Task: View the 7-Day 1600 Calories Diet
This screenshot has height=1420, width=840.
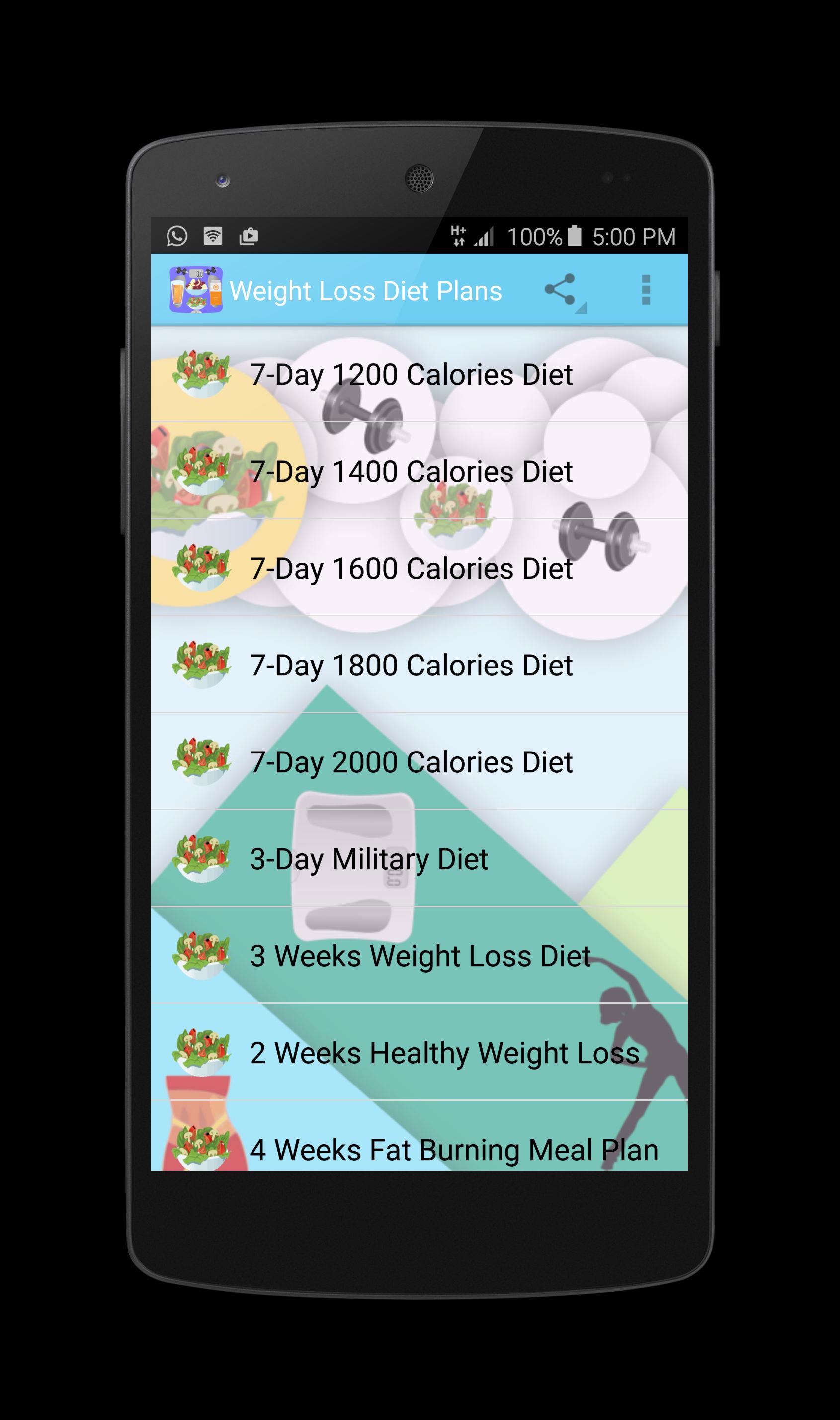Action: point(411,568)
